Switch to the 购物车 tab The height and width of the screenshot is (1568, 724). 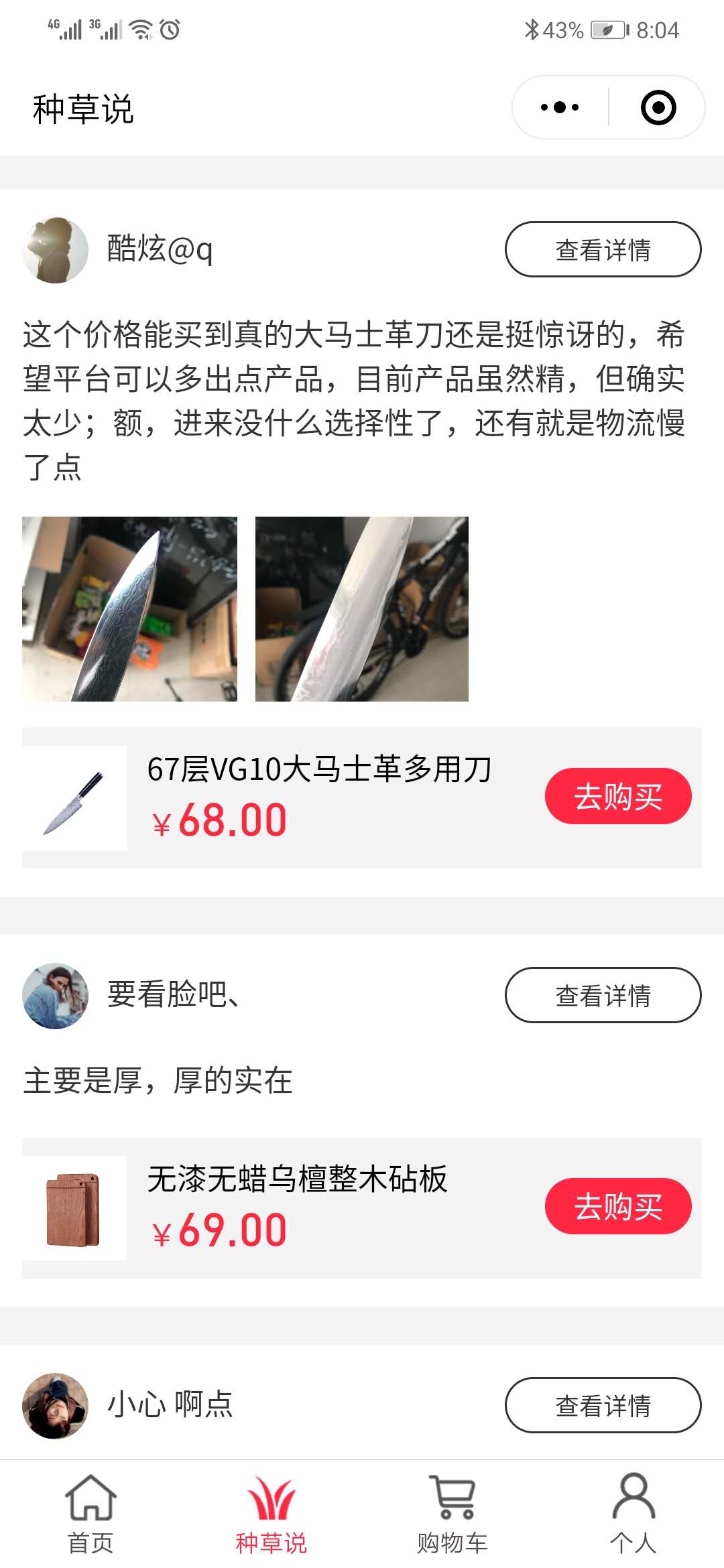(x=452, y=1514)
